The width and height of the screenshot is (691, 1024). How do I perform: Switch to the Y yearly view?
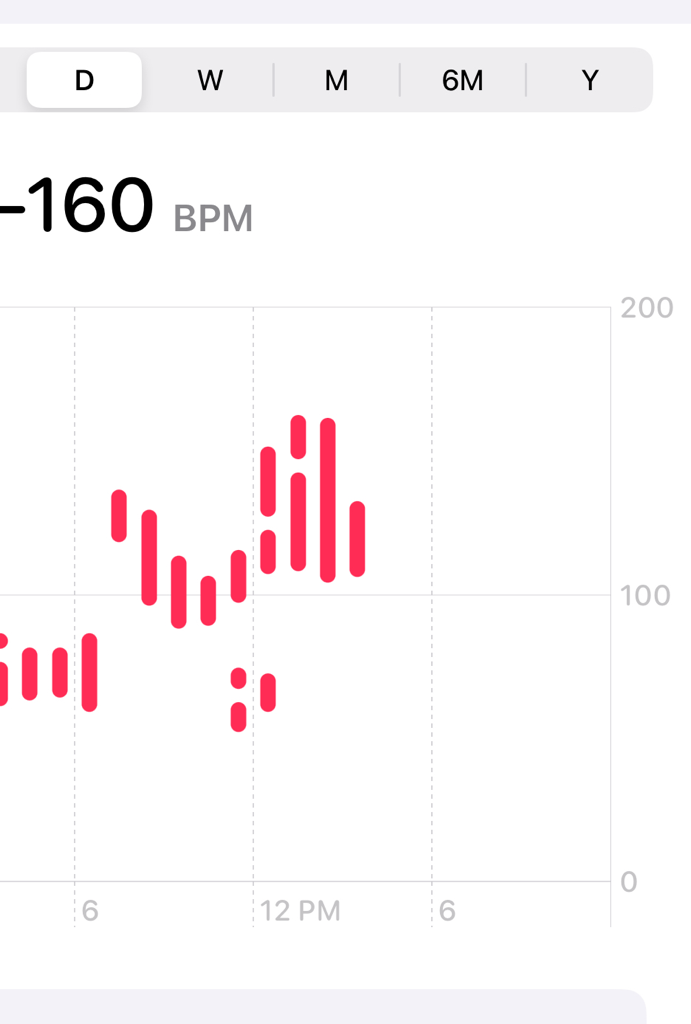pyautogui.click(x=590, y=80)
